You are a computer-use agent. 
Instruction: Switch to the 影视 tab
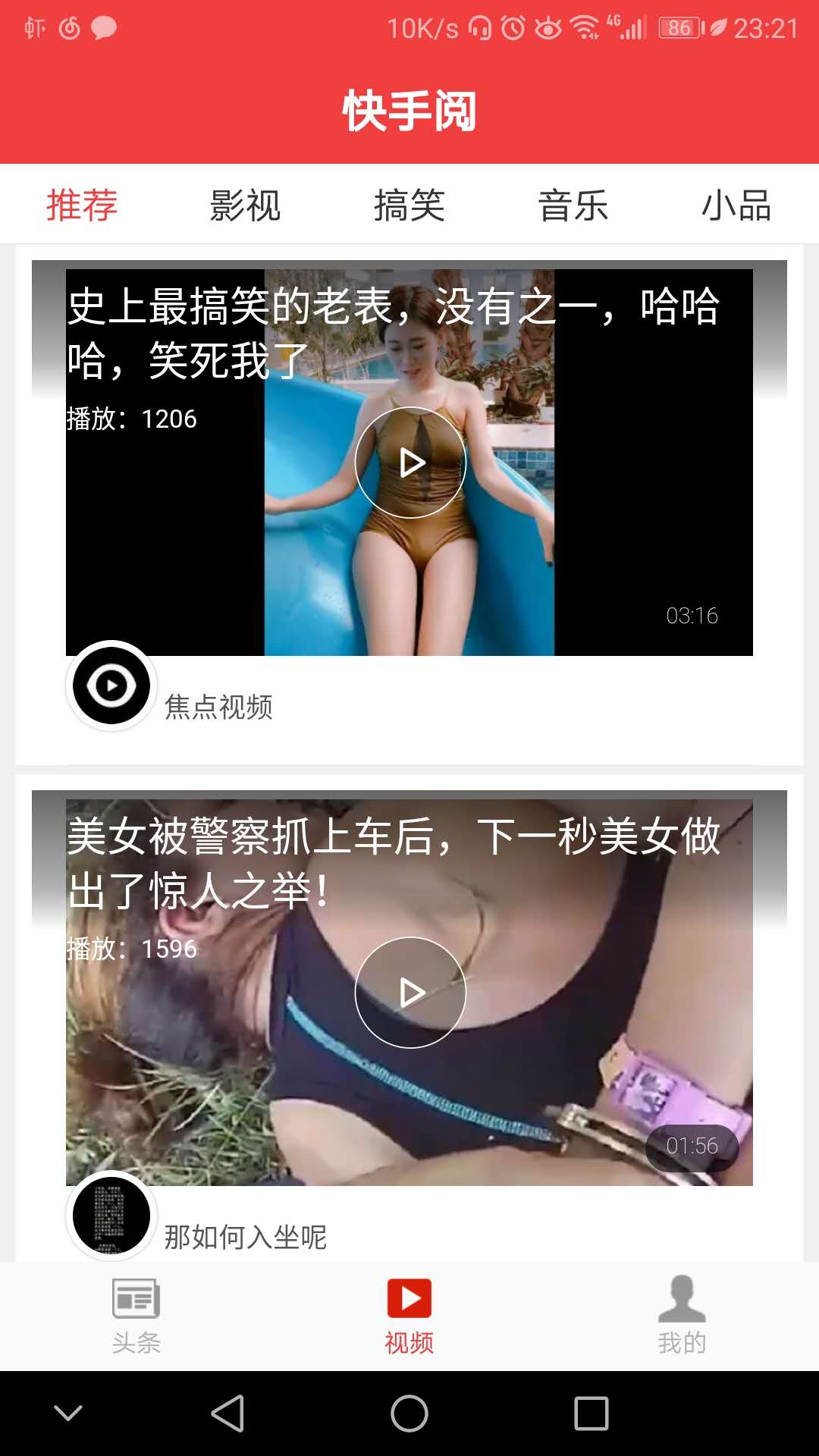245,205
